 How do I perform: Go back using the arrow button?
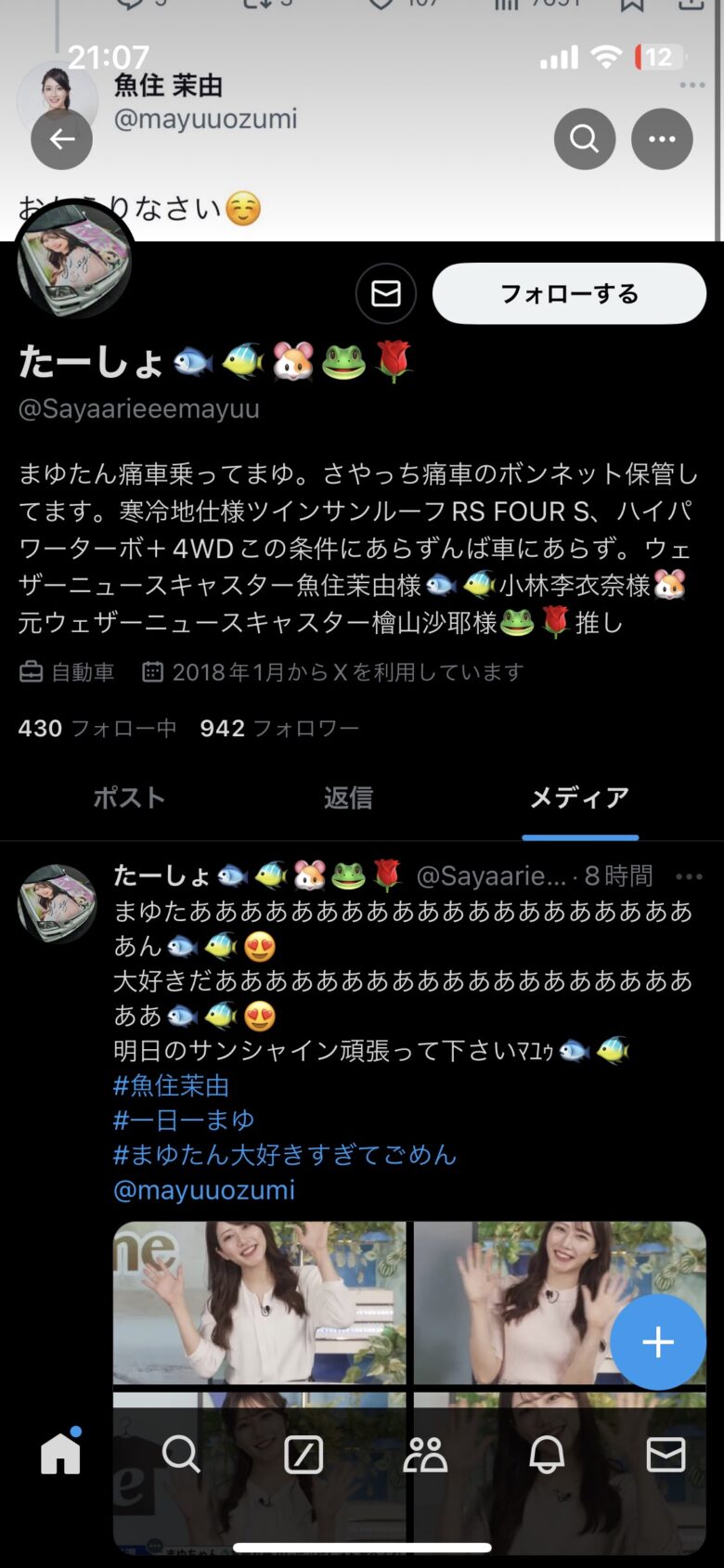61,139
